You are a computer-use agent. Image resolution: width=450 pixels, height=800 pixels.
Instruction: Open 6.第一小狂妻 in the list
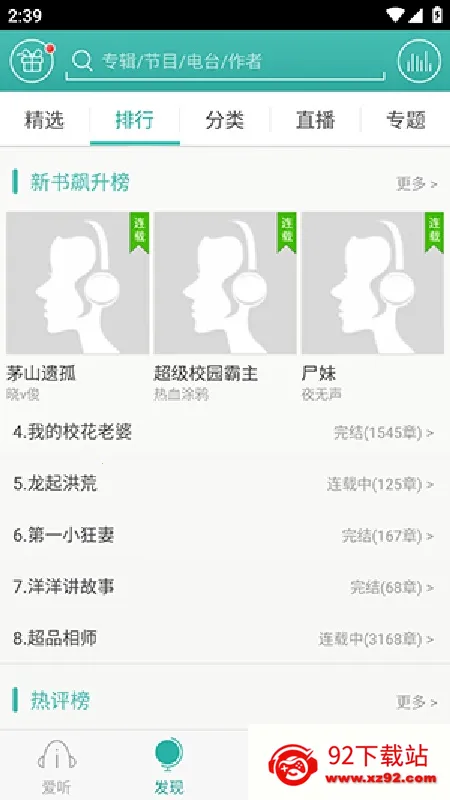click(225, 536)
